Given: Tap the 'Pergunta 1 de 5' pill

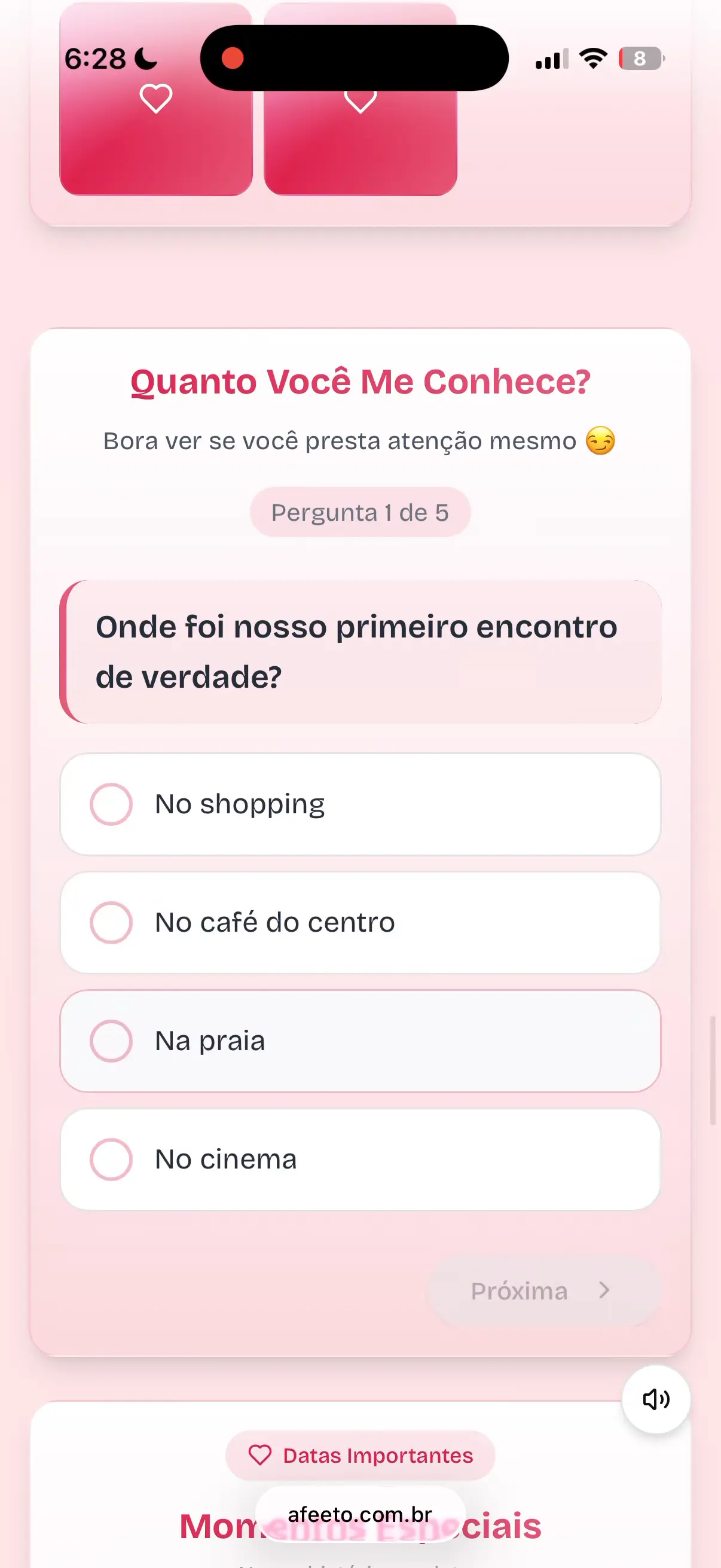Looking at the screenshot, I should tap(360, 512).
